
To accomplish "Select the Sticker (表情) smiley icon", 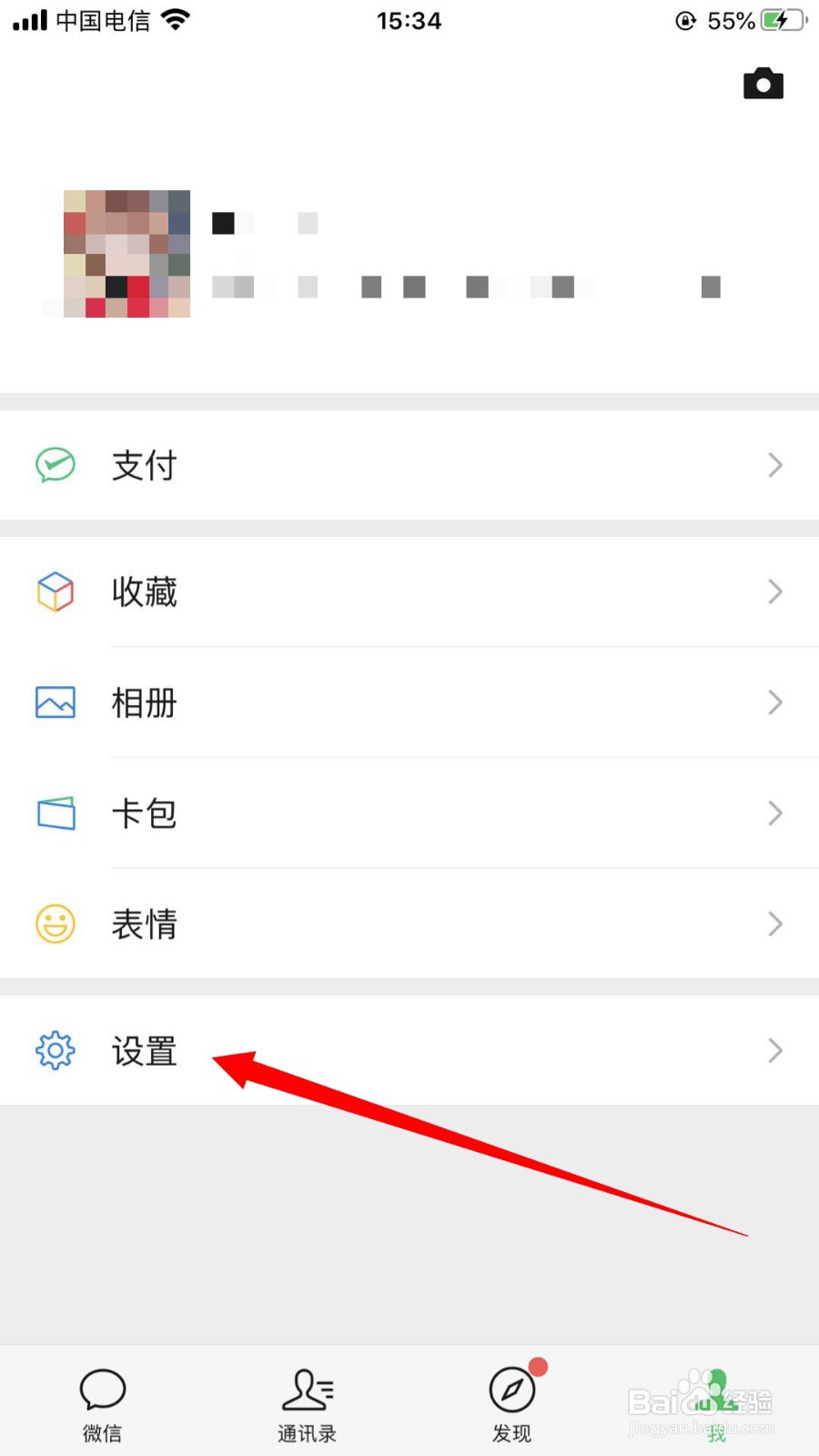I will (x=55, y=924).
